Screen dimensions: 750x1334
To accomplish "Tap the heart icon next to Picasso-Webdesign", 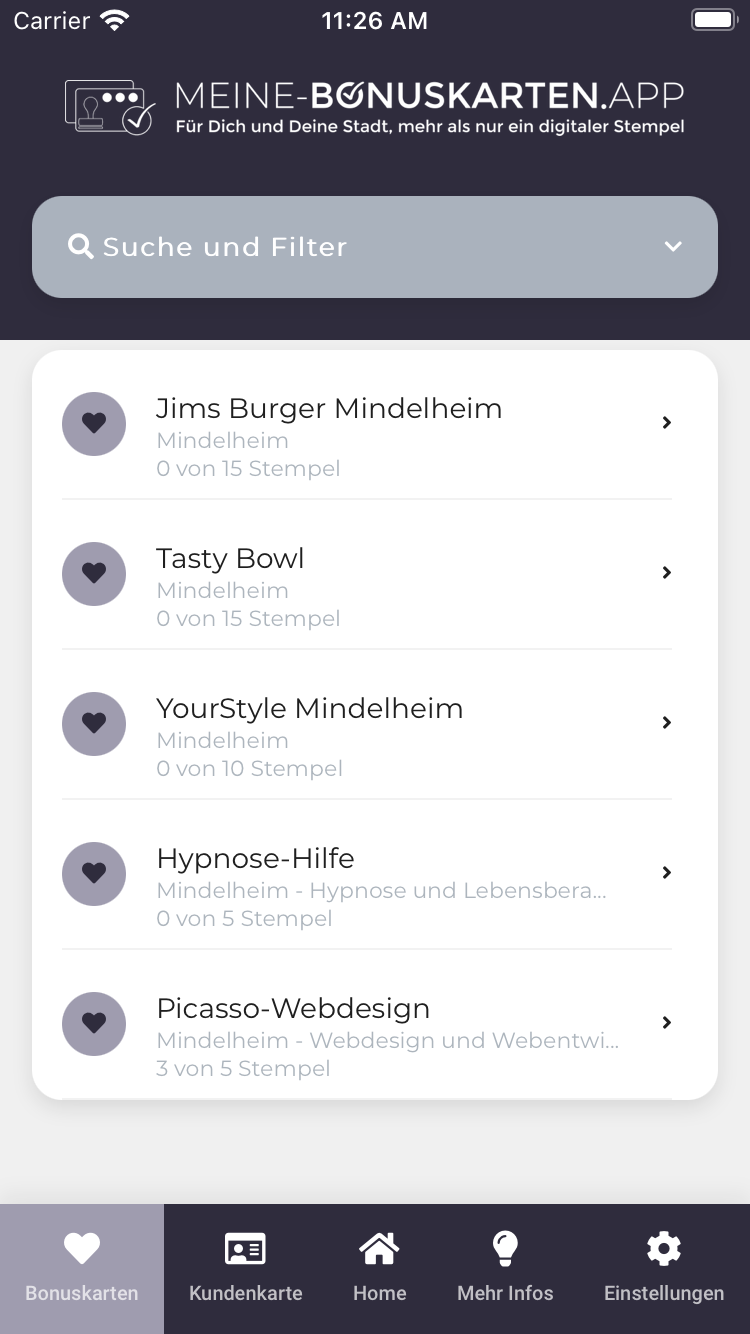I will 94,1024.
